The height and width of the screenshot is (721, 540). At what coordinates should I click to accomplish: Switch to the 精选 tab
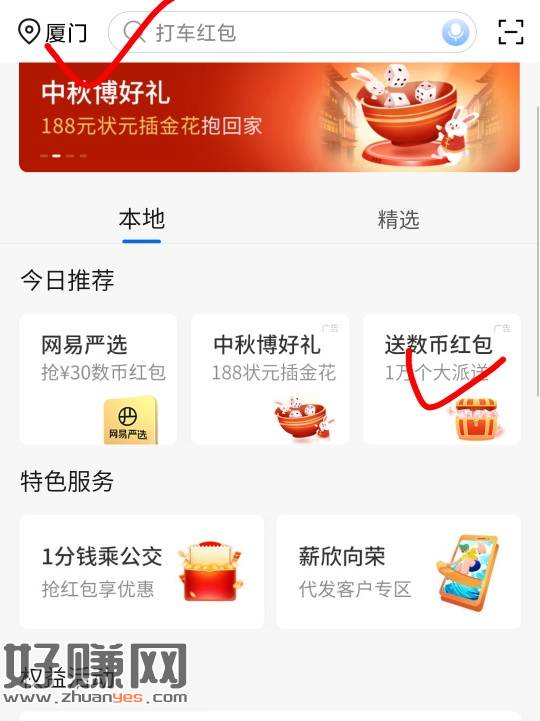pos(398,219)
